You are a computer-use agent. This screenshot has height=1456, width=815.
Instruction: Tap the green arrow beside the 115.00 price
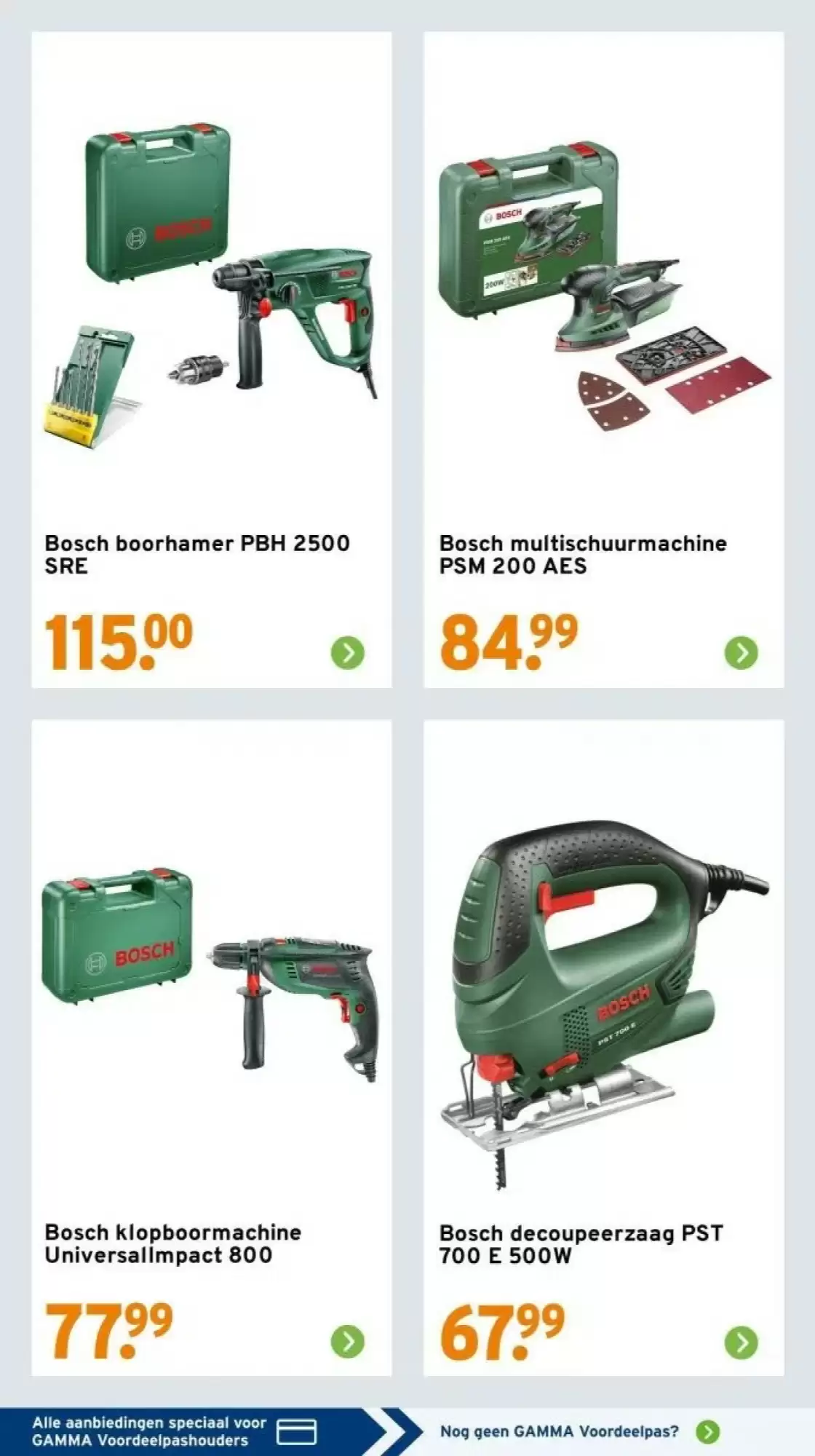348,652
